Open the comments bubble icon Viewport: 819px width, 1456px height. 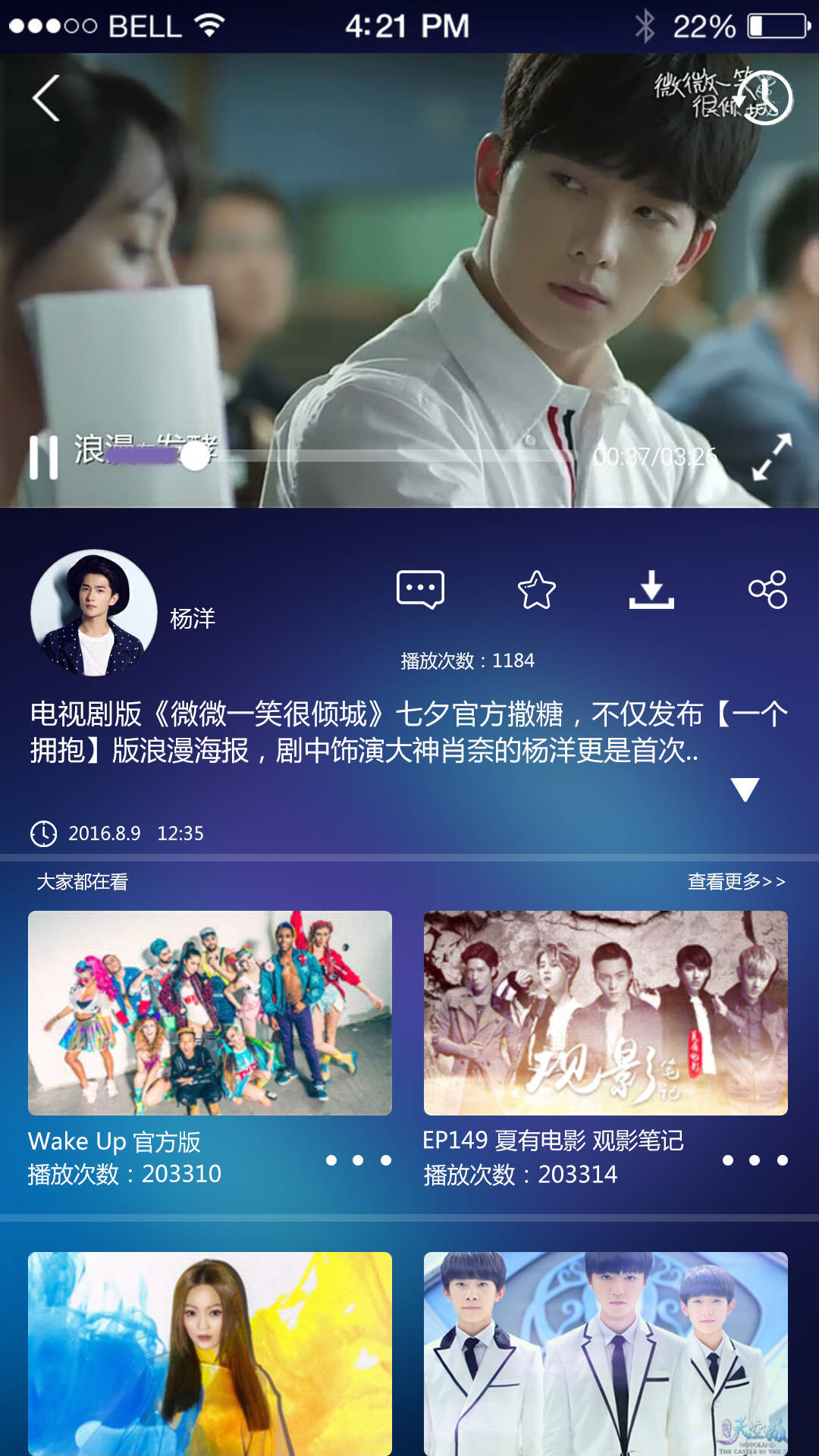[x=420, y=589]
